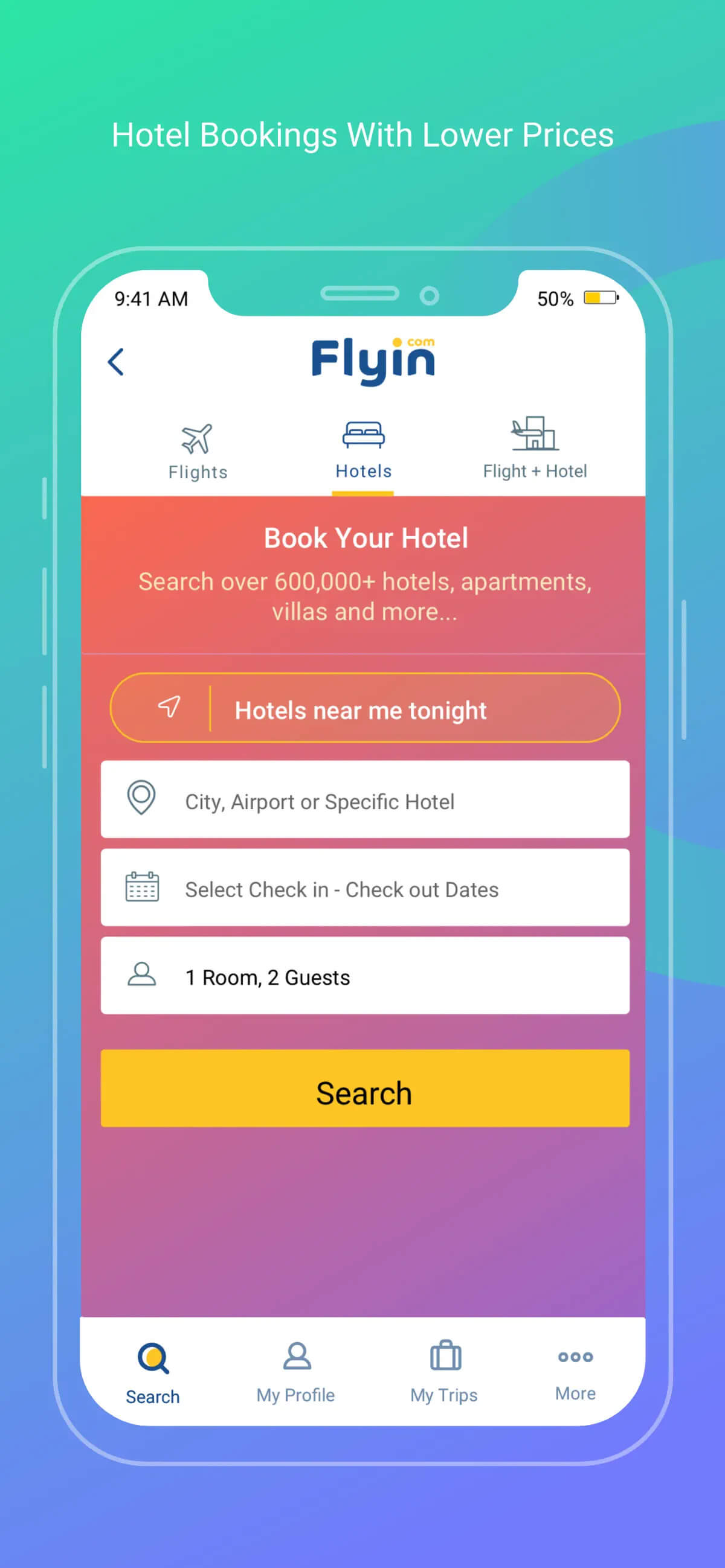Tap the calendar icon for dates
Screen dimensions: 725x1568
coord(142,888)
